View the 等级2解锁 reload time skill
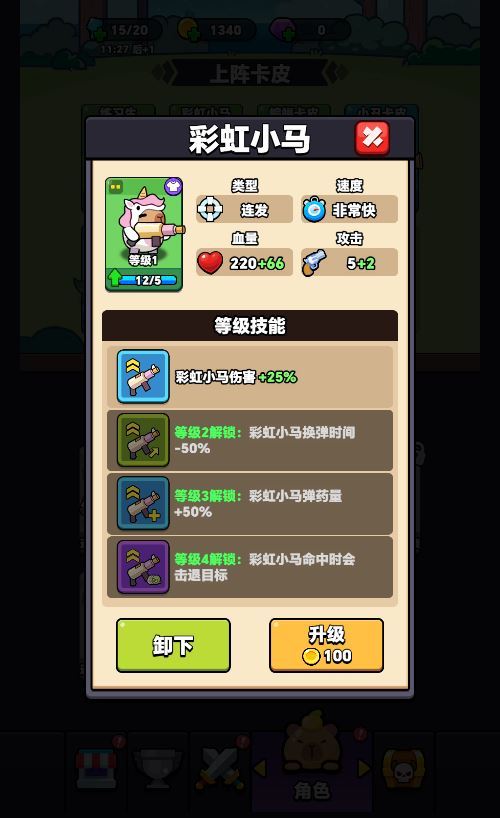This screenshot has width=500, height=818. point(250,440)
